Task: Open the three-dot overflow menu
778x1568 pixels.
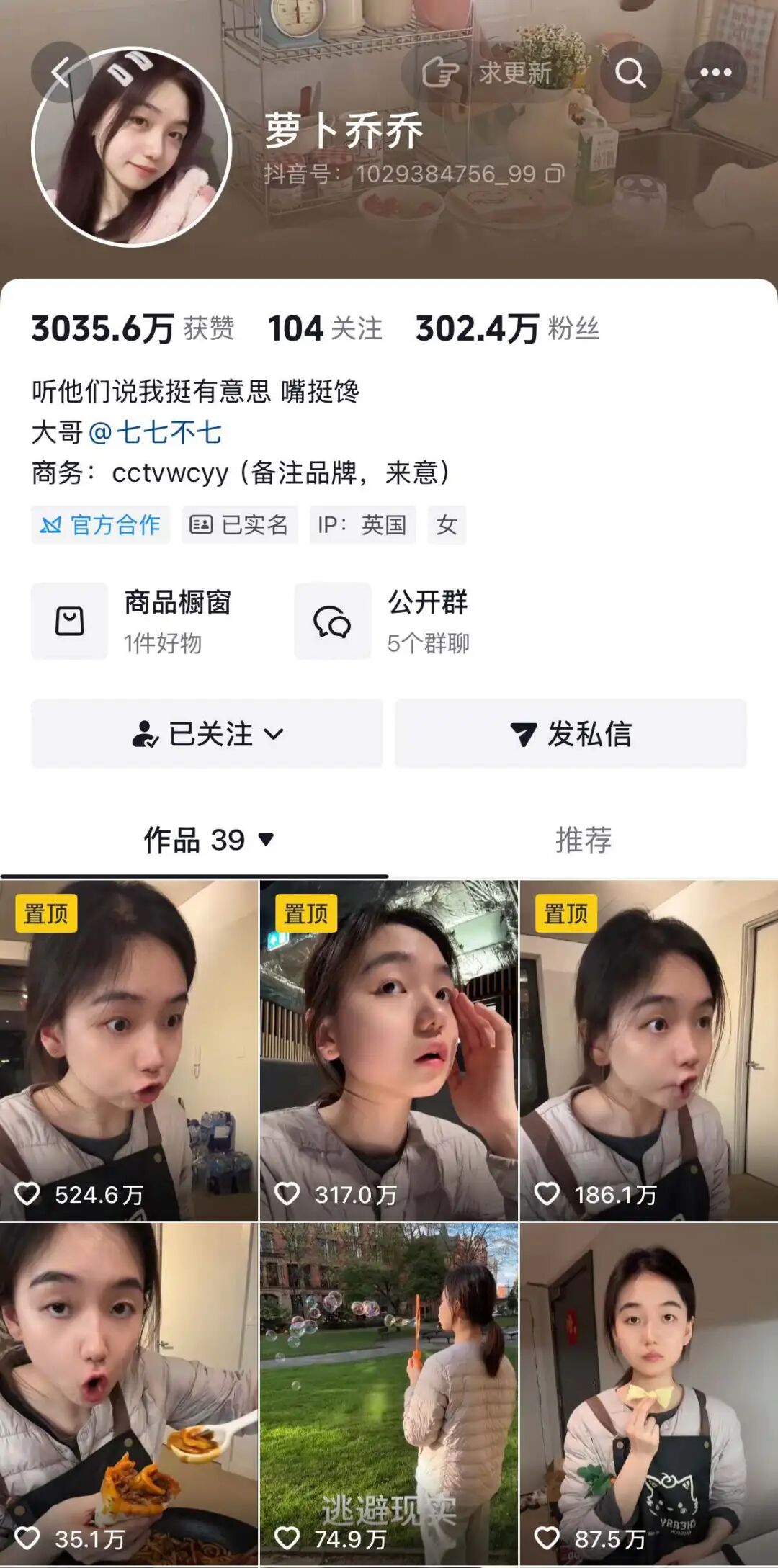Action: click(715, 73)
